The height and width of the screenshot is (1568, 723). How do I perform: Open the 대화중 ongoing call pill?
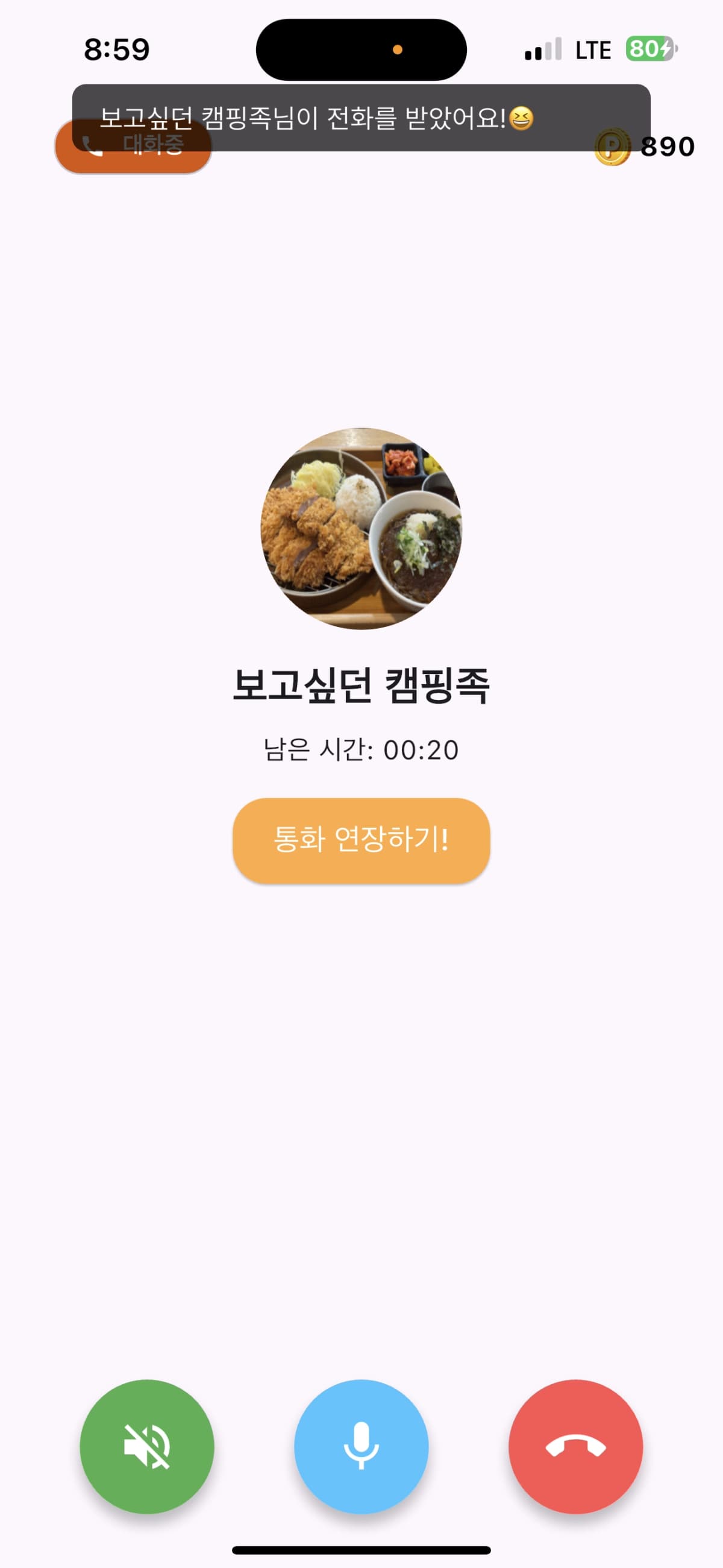(133, 146)
